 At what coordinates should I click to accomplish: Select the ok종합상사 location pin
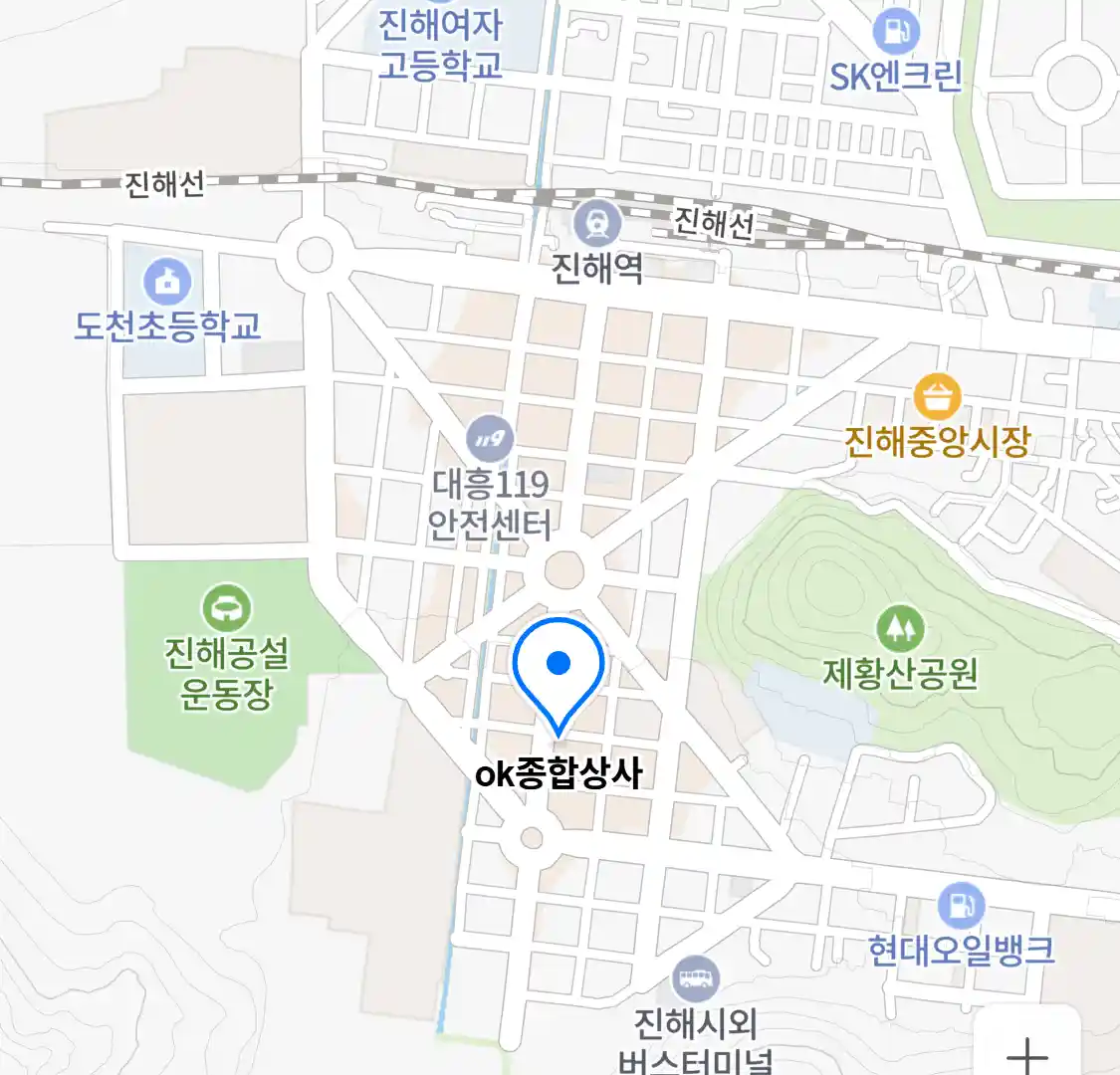point(559,665)
